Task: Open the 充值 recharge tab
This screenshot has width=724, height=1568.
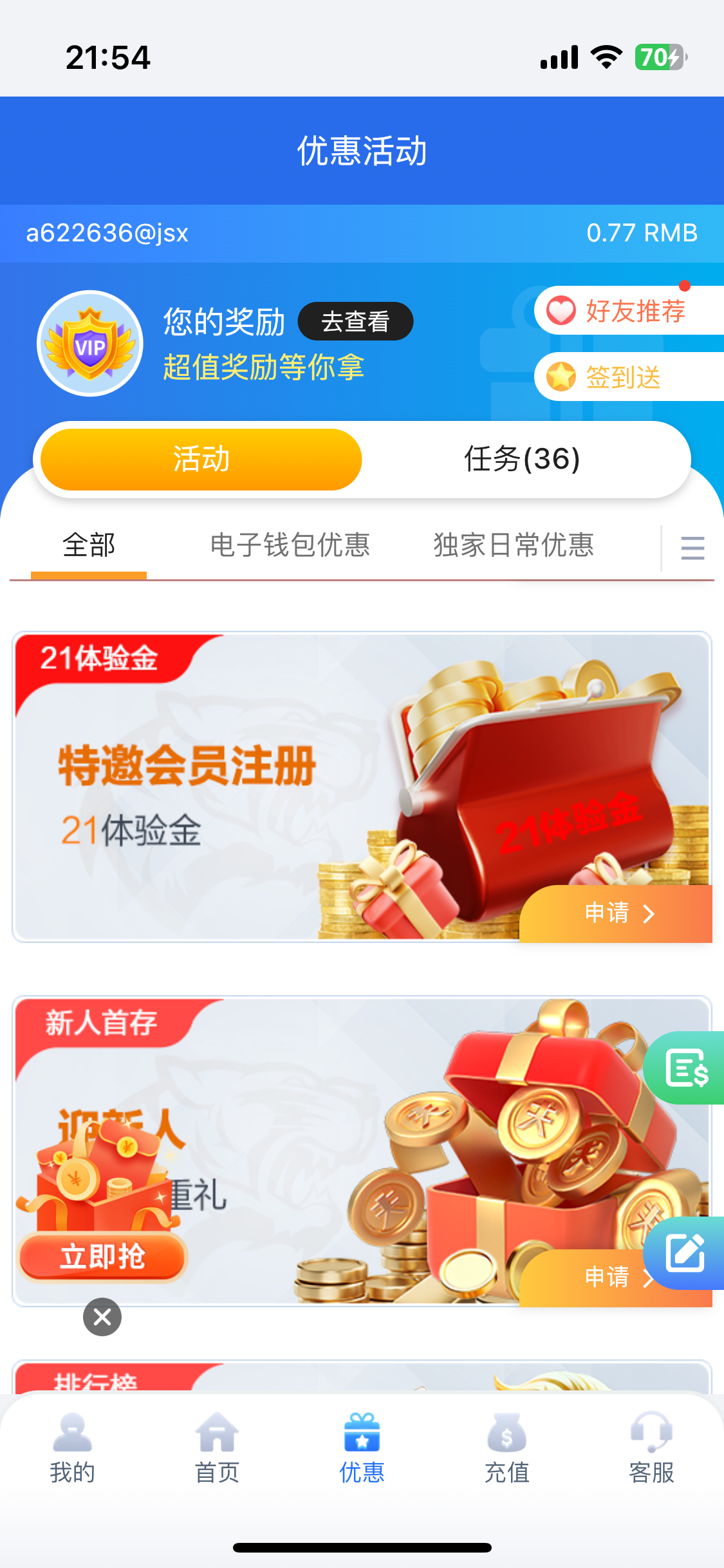Action: 506,1448
